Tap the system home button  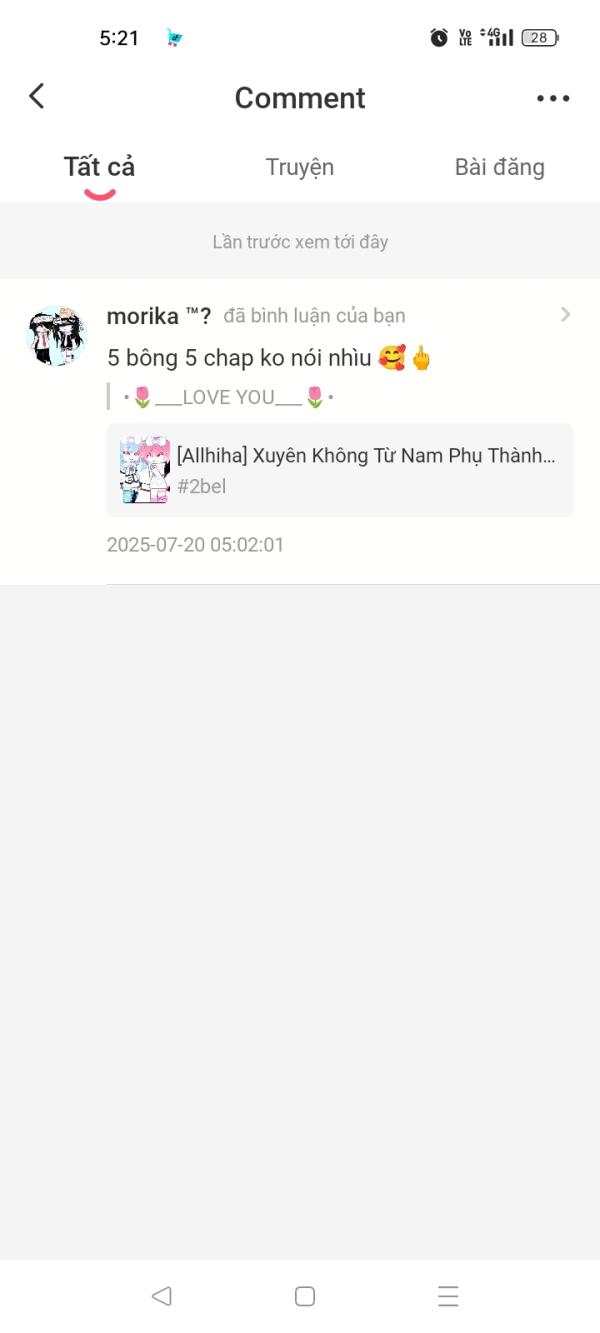click(305, 1296)
